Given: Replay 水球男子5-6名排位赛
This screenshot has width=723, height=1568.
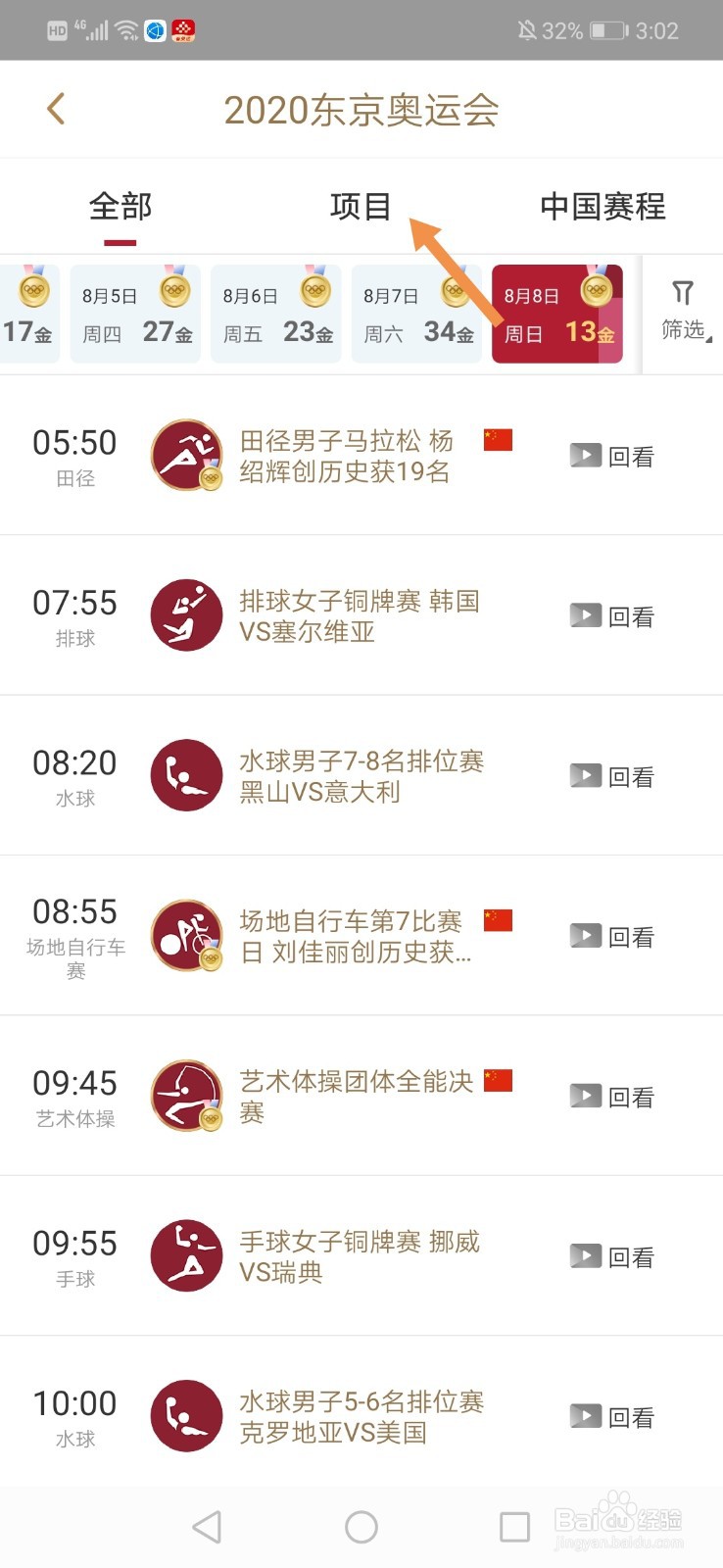Looking at the screenshot, I should (612, 1417).
